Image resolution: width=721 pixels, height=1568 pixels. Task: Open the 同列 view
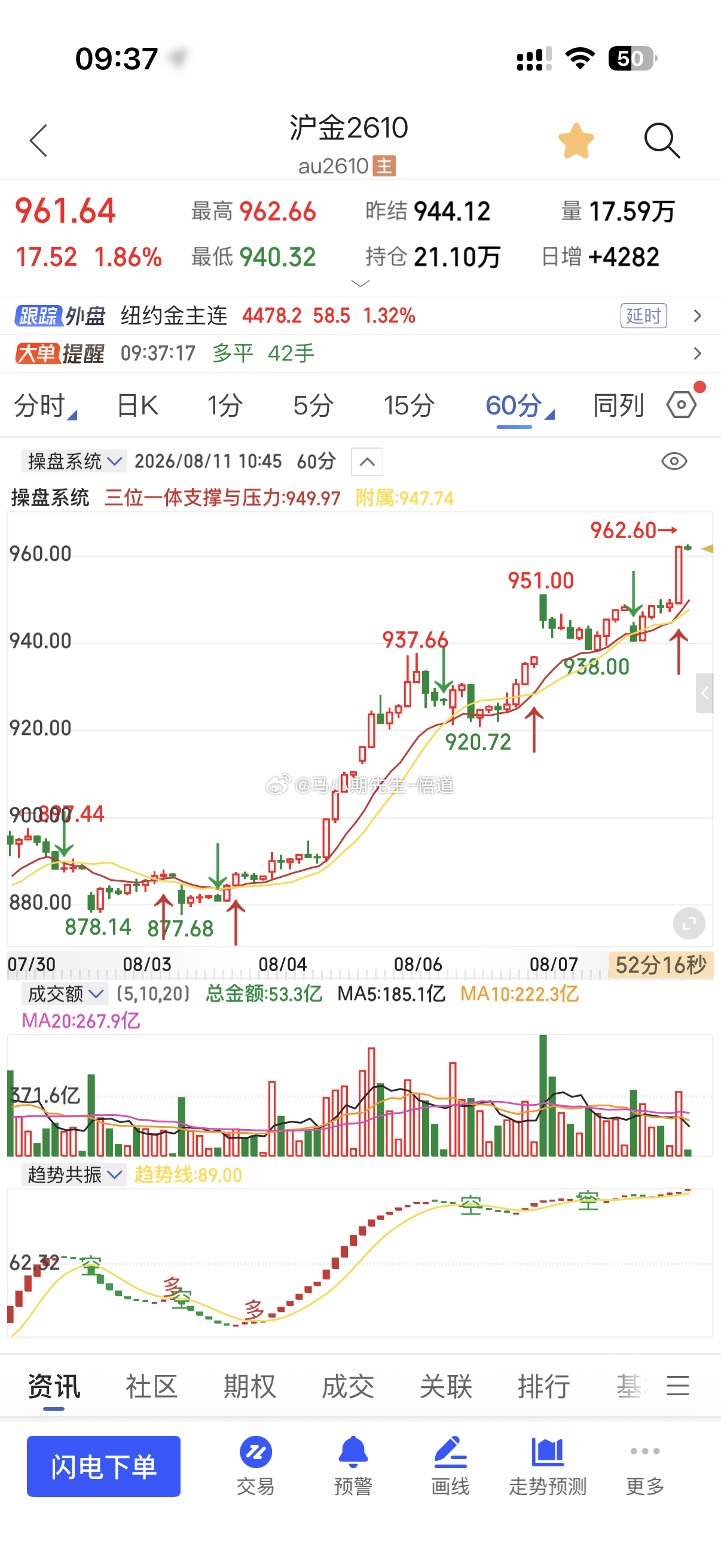[618, 405]
